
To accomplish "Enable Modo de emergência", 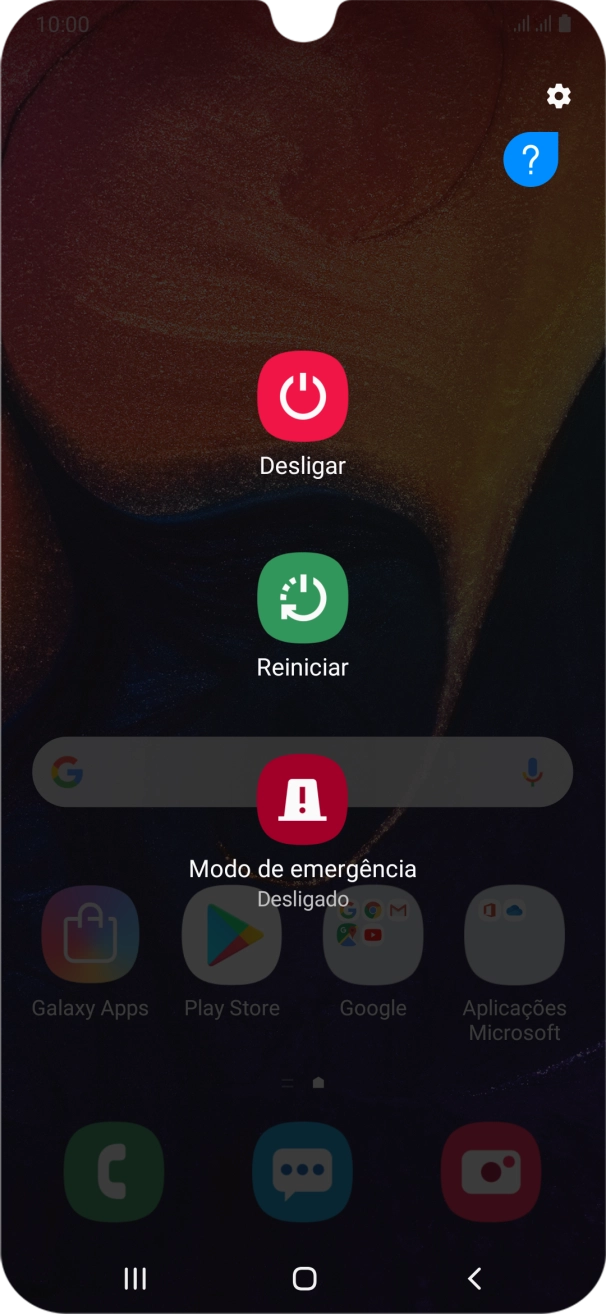I will [302, 799].
